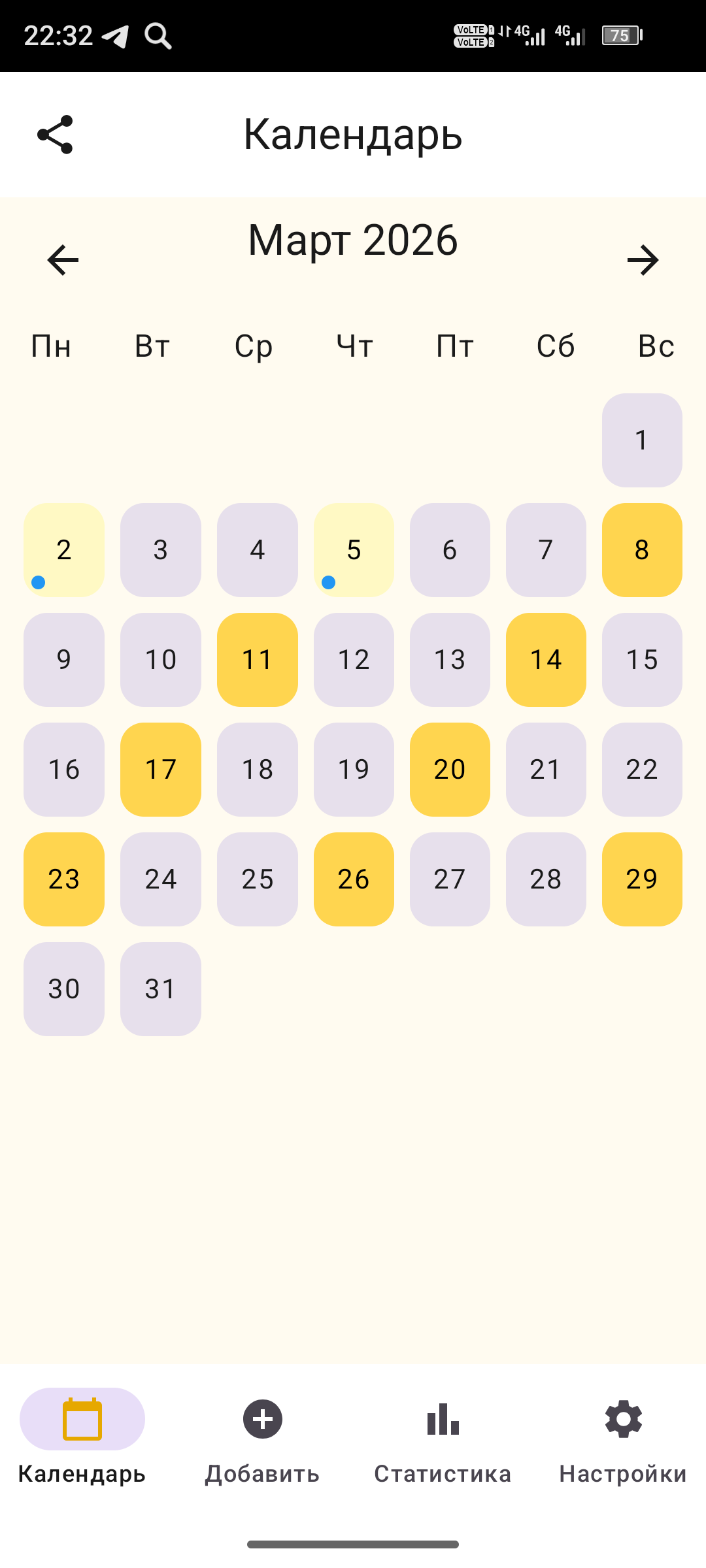
Task: Select March 5 on the calendar
Action: [x=354, y=550]
